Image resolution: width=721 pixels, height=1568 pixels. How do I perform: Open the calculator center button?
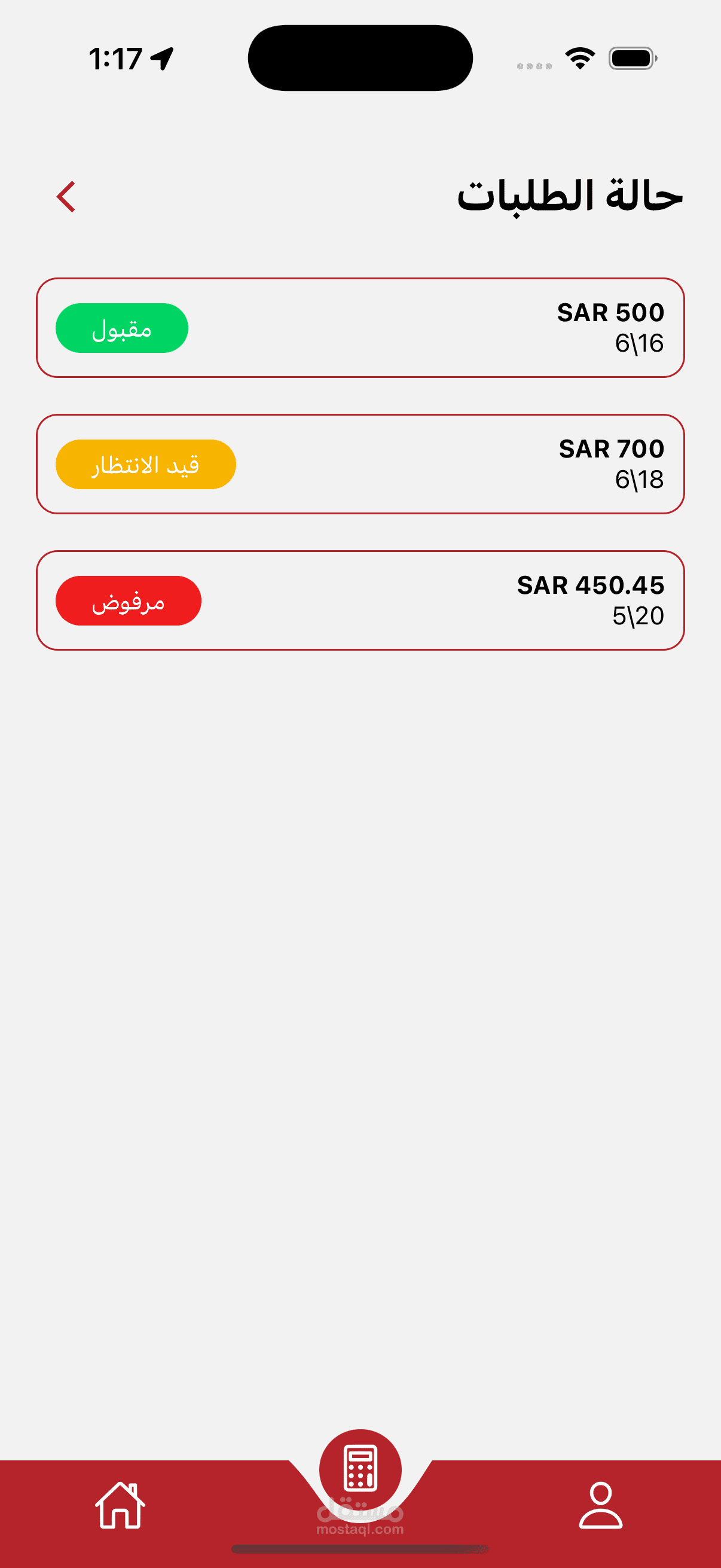[x=360, y=1469]
